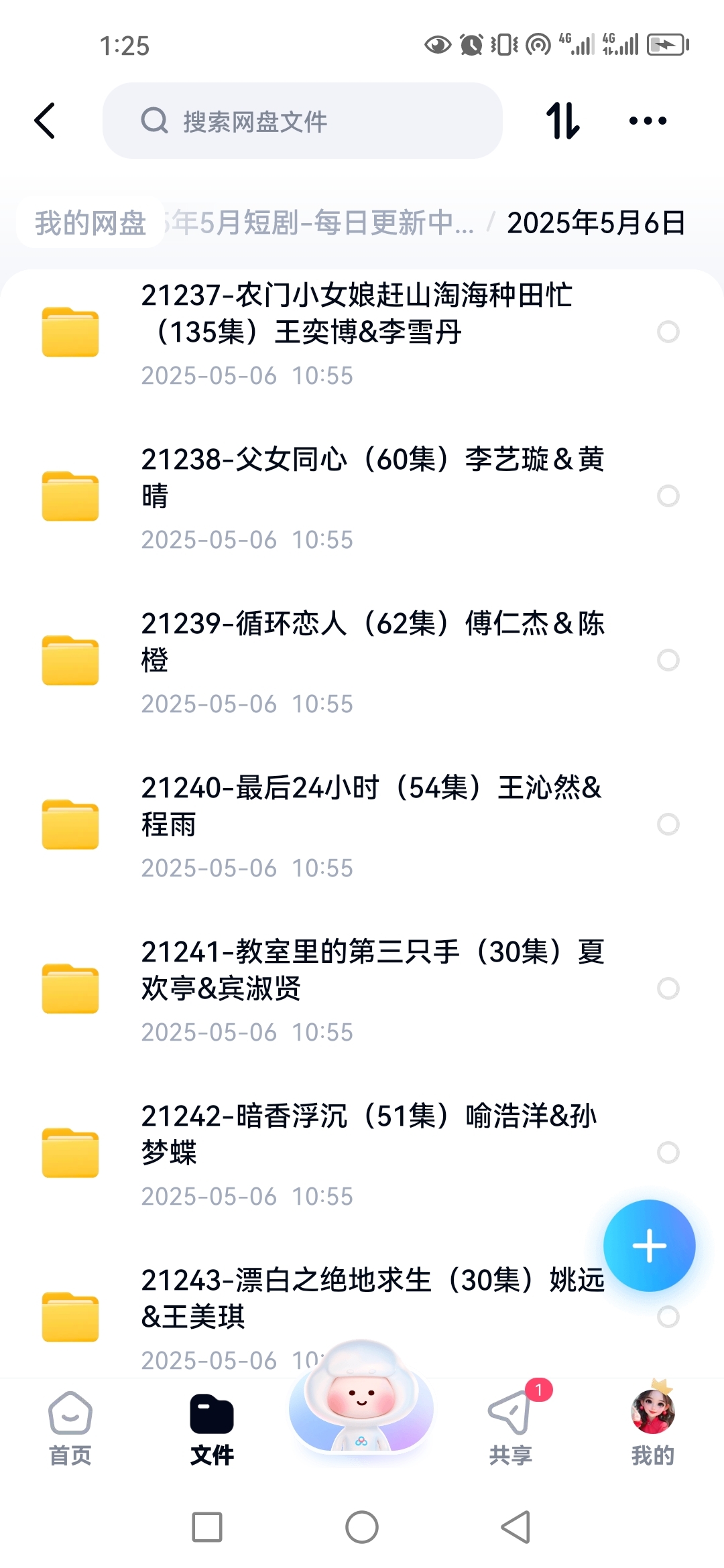Open the three-dot overflow menu
This screenshot has width=724, height=1568.
(x=648, y=121)
